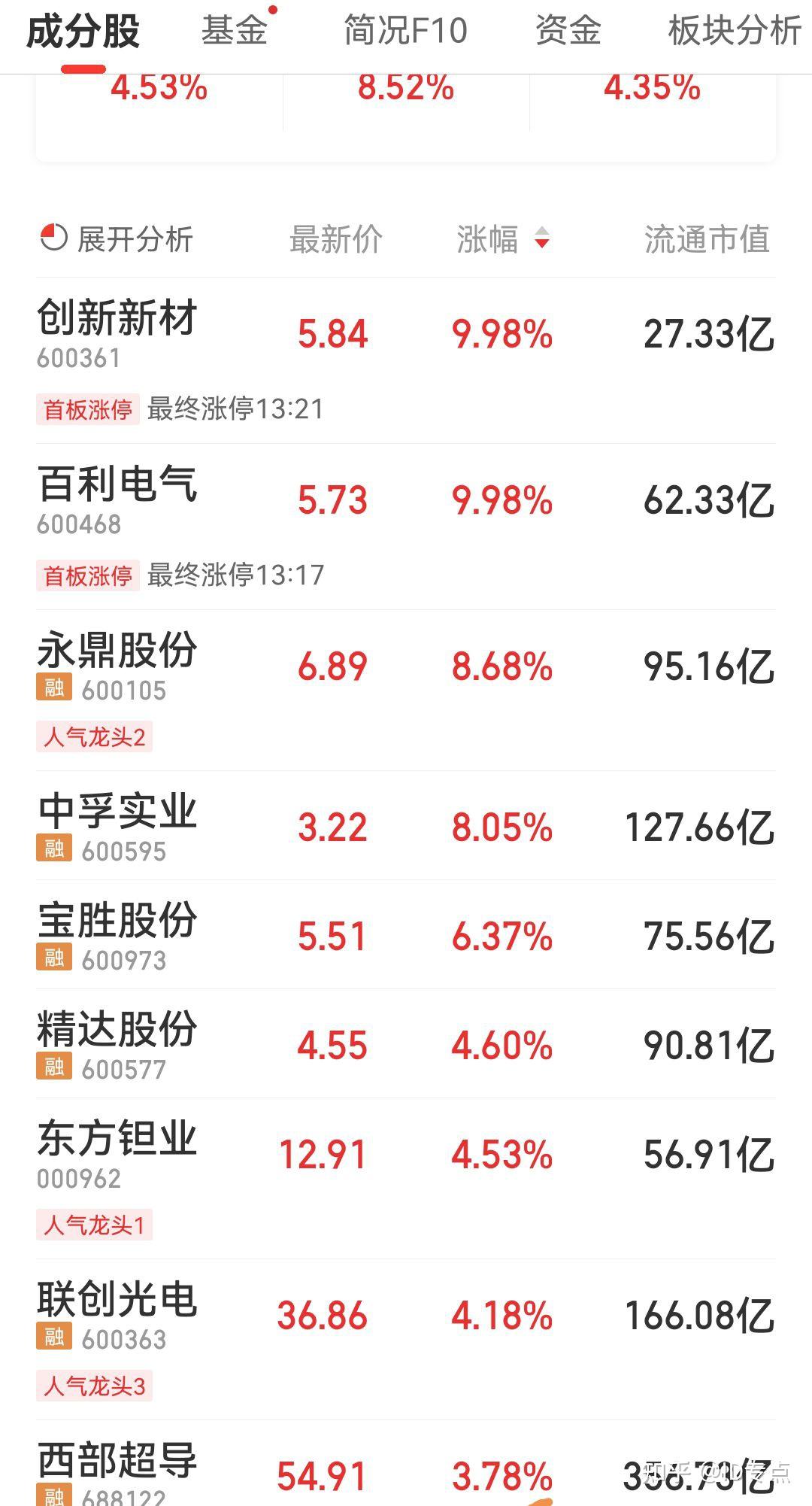Open stock 创新新材 600361
The height and width of the screenshot is (1506, 812).
(x=406, y=361)
